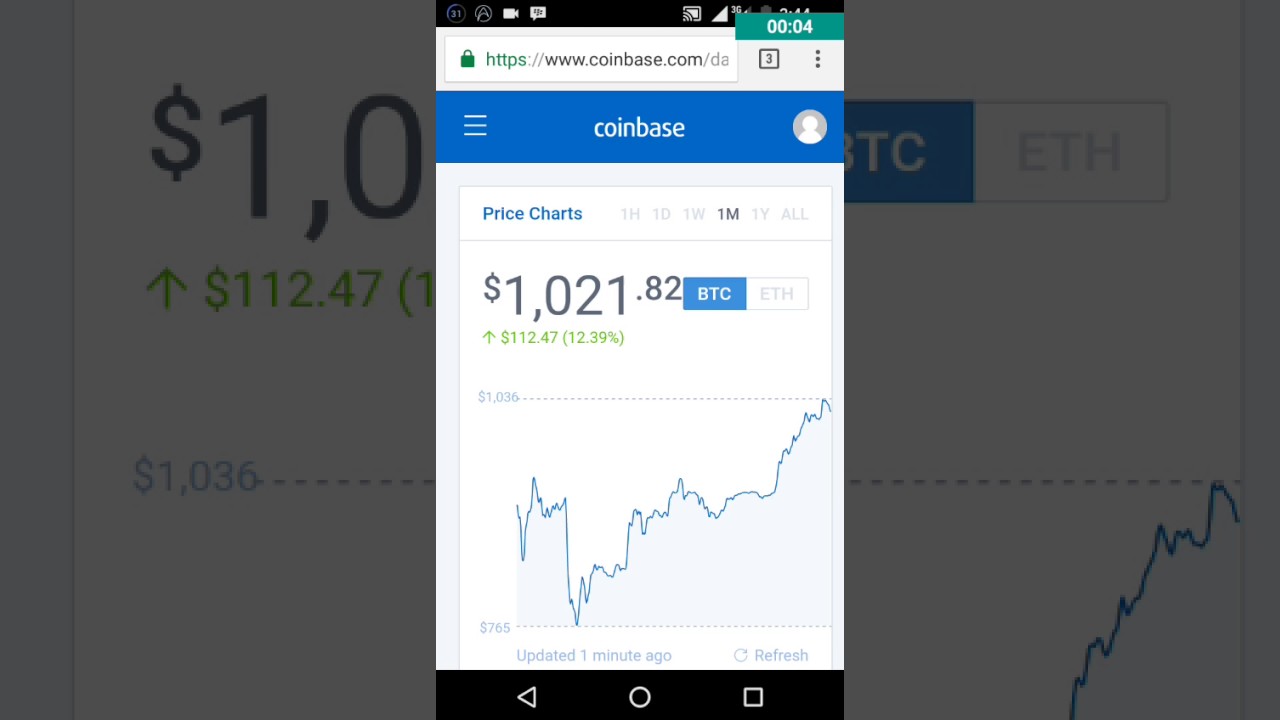The width and height of the screenshot is (1280, 720).
Task: Select the BTC price toggle
Action: [714, 294]
